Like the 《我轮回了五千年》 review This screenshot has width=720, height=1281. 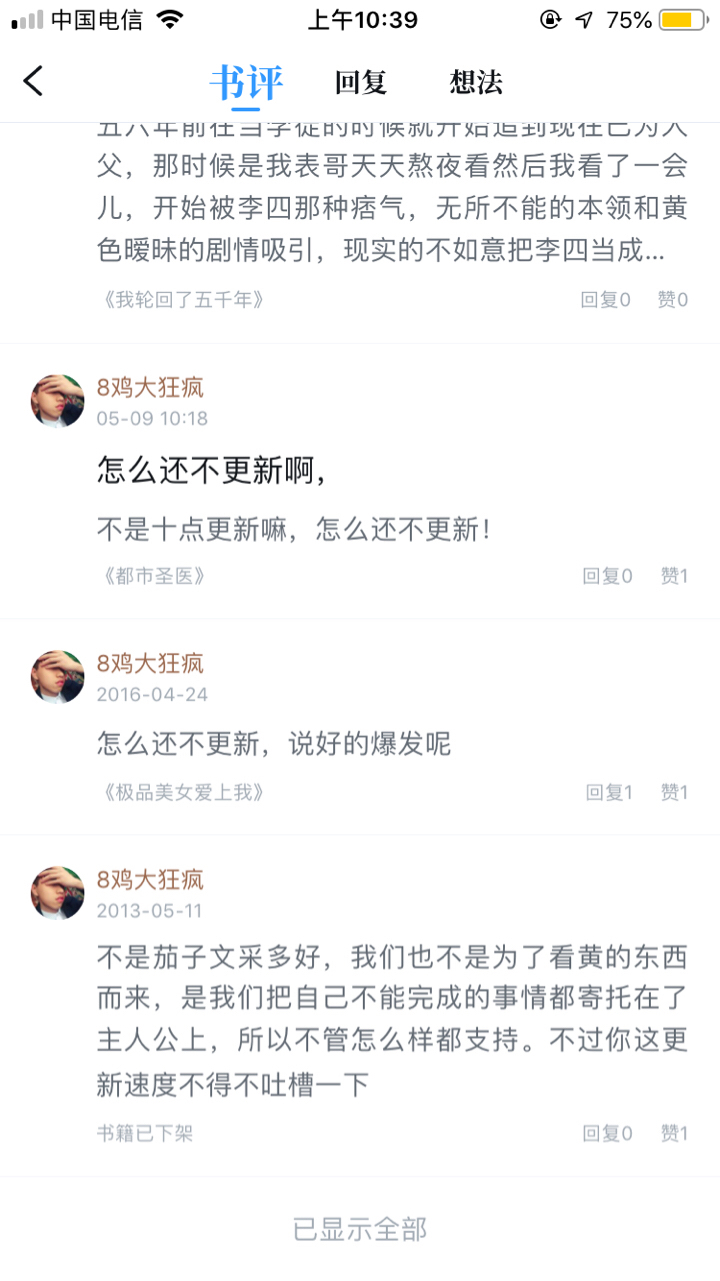672,299
